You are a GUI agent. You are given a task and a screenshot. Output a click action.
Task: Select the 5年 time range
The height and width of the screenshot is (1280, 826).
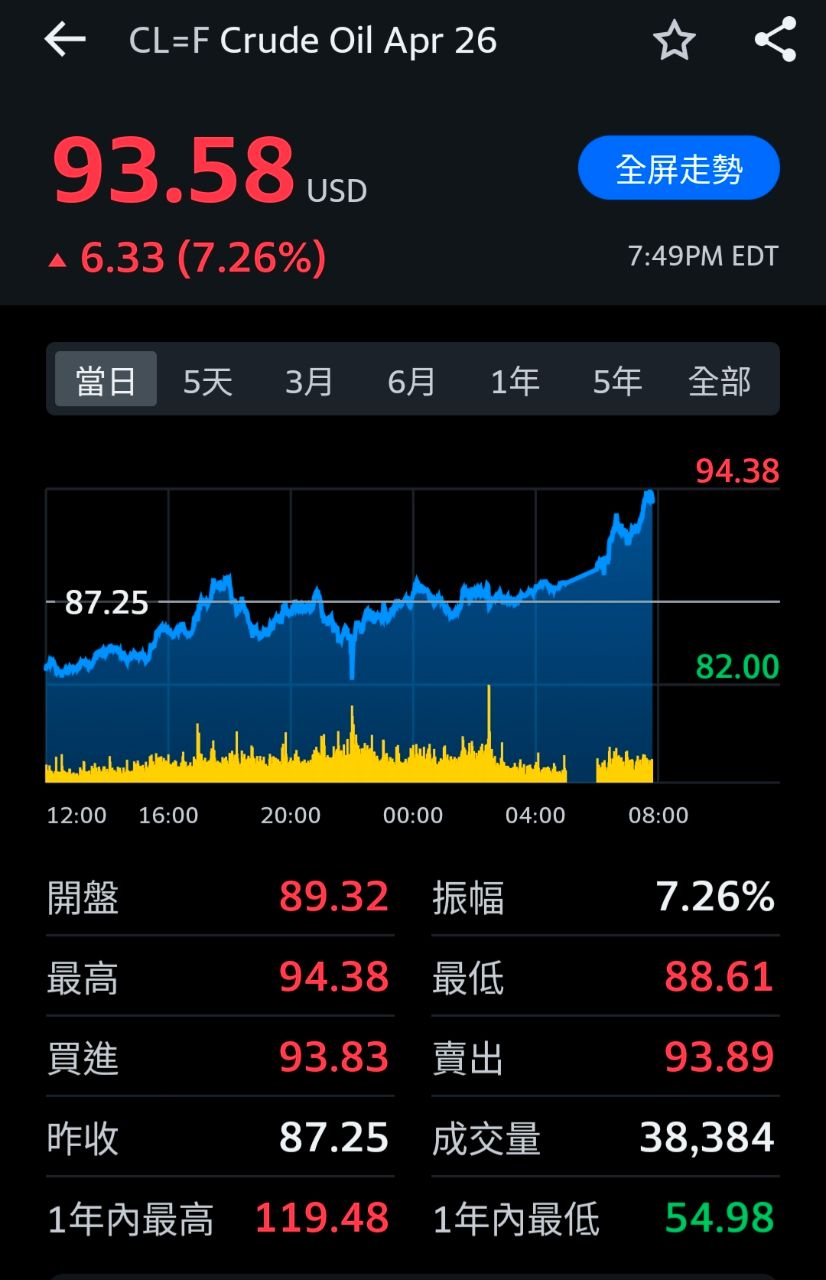(x=617, y=380)
